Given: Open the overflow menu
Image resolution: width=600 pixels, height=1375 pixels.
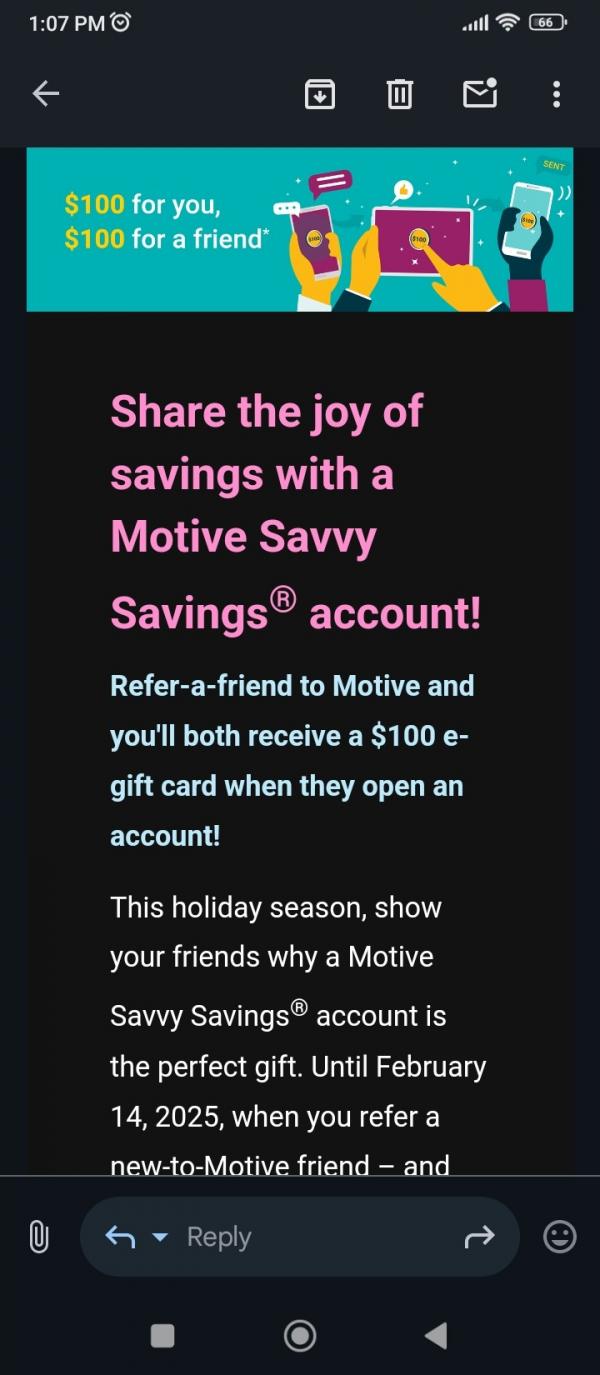Looking at the screenshot, I should (x=556, y=94).
